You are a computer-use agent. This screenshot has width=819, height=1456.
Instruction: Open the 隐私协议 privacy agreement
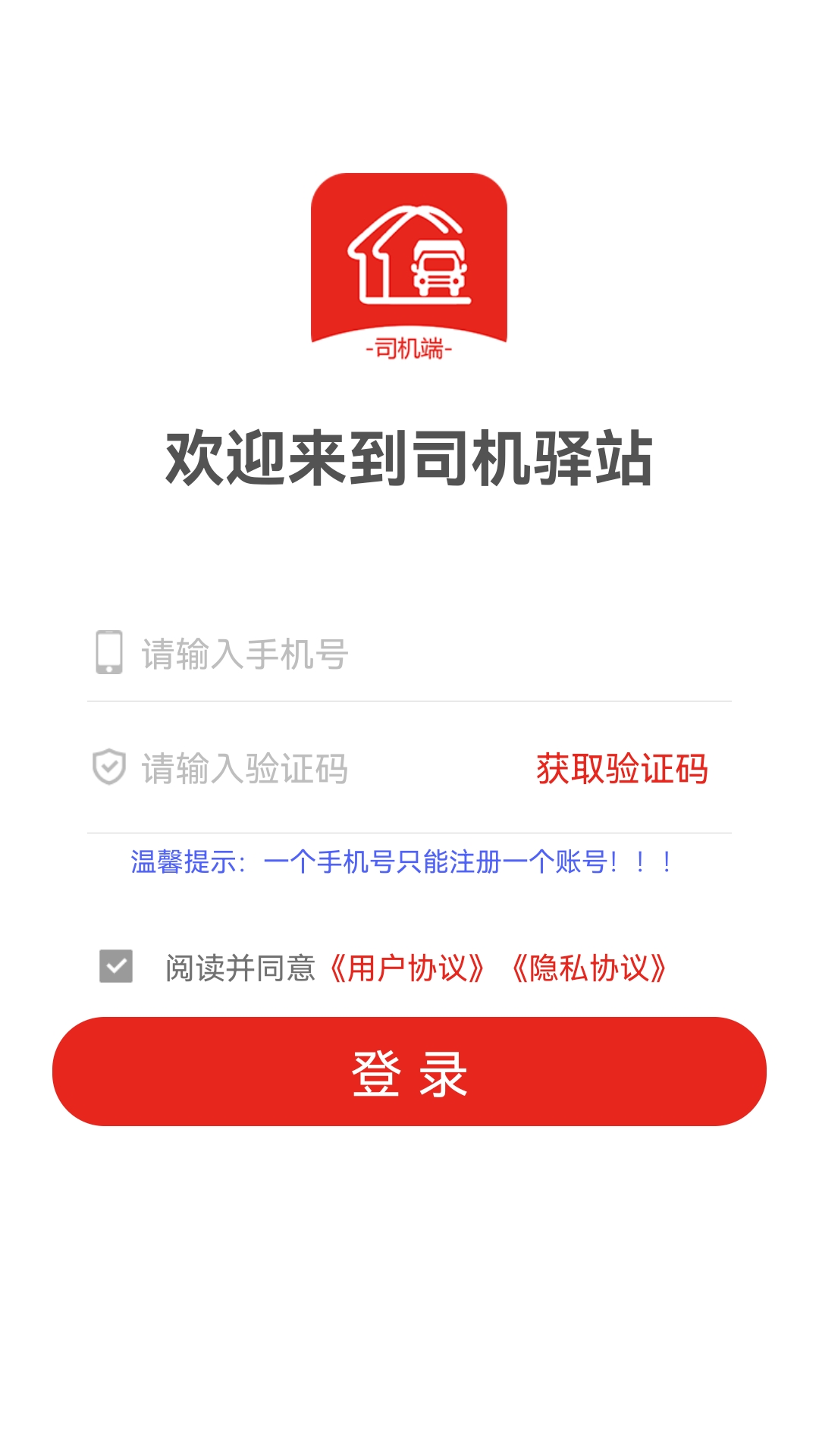point(589,968)
